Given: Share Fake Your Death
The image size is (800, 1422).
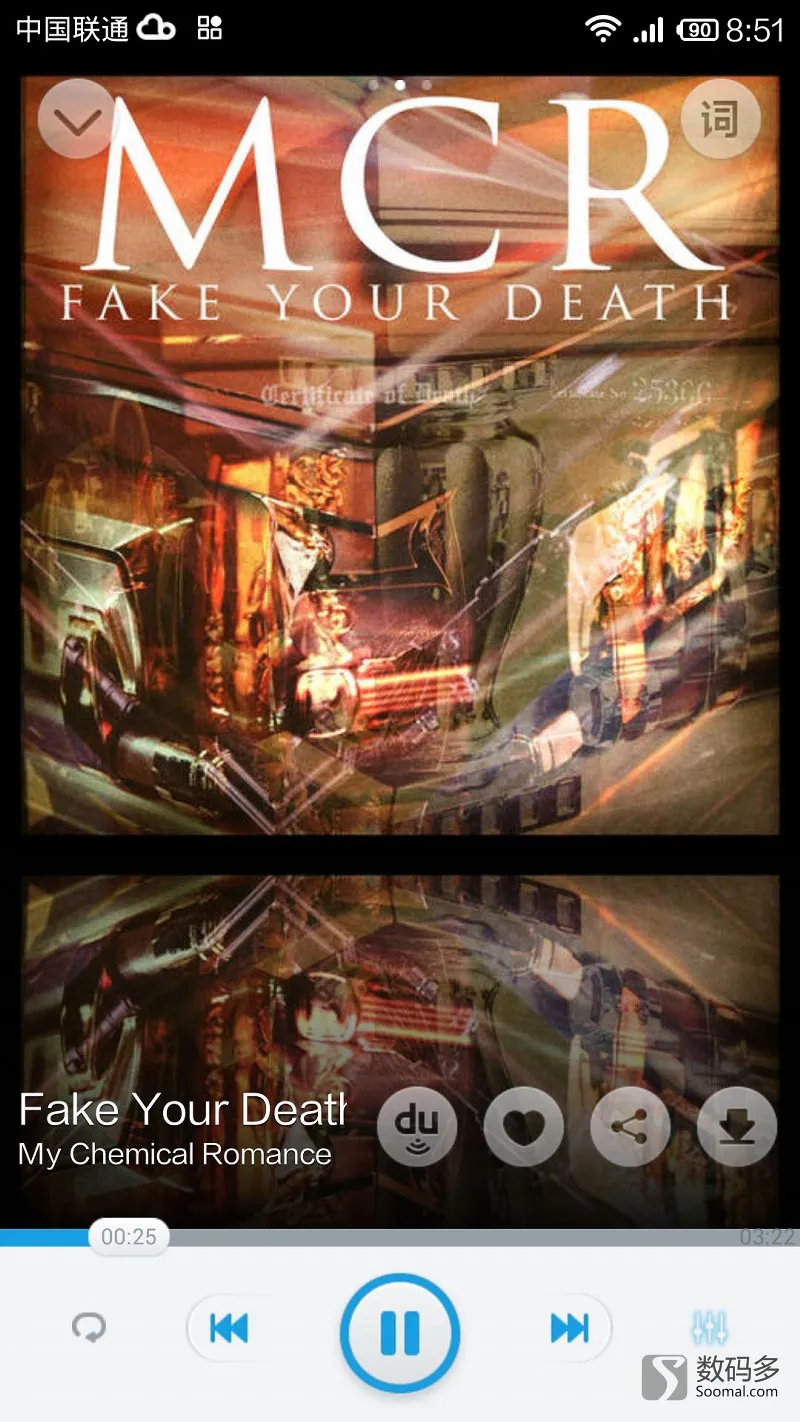Looking at the screenshot, I should point(630,1127).
